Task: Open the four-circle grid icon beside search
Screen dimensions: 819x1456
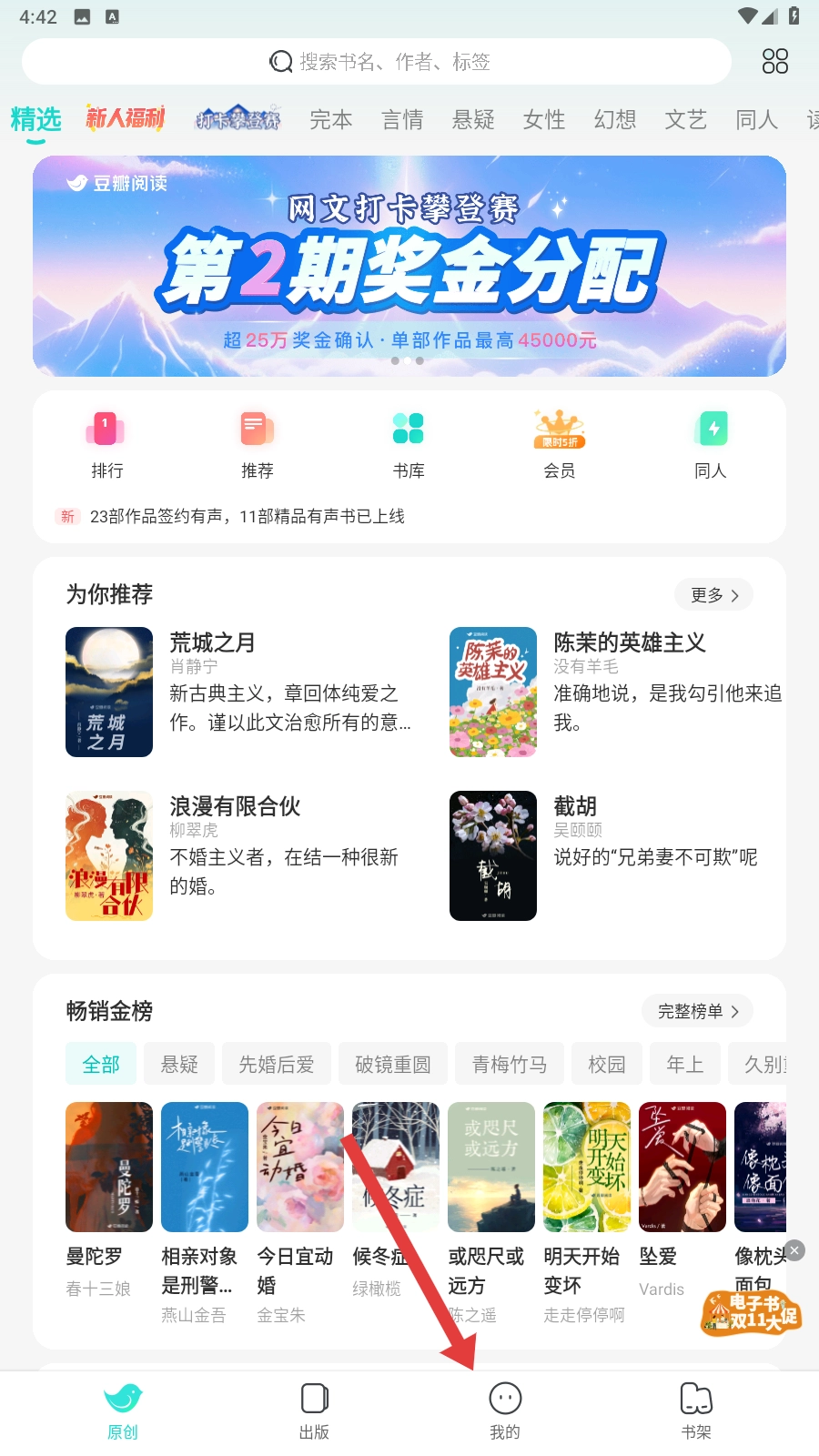Action: pyautogui.click(x=774, y=62)
